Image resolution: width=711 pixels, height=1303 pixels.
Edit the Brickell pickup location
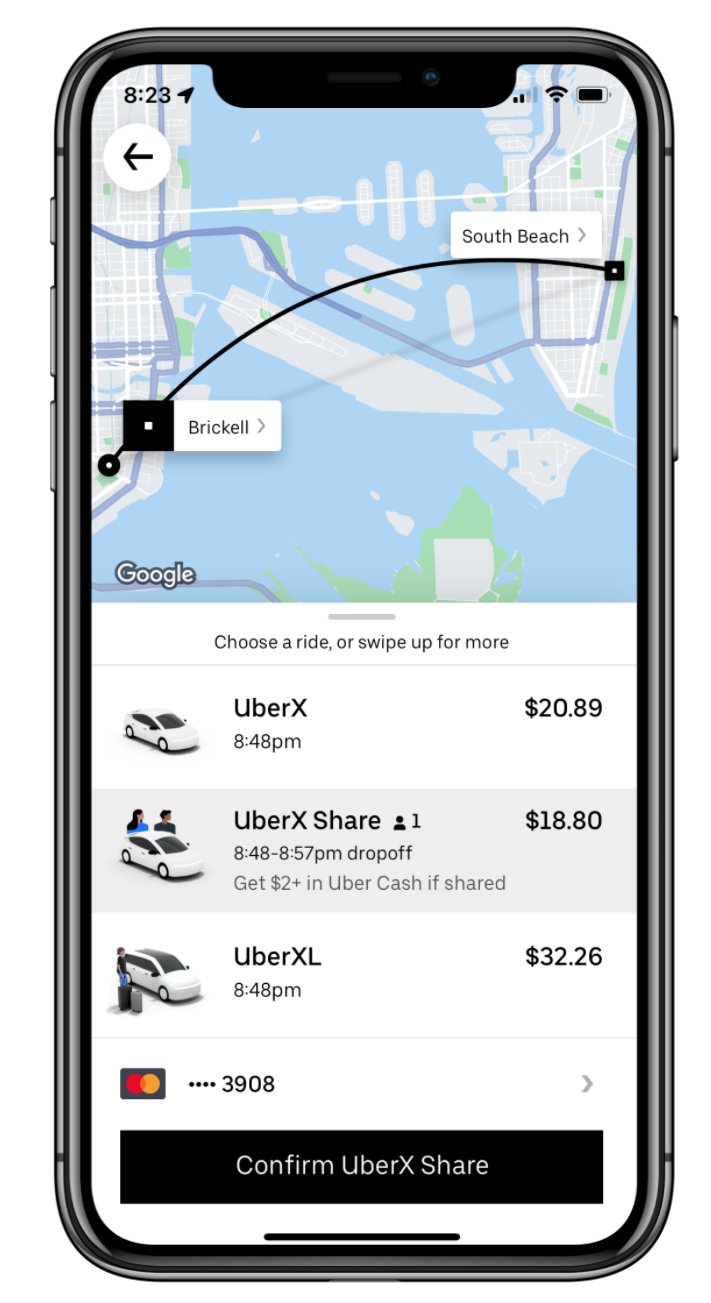click(226, 427)
